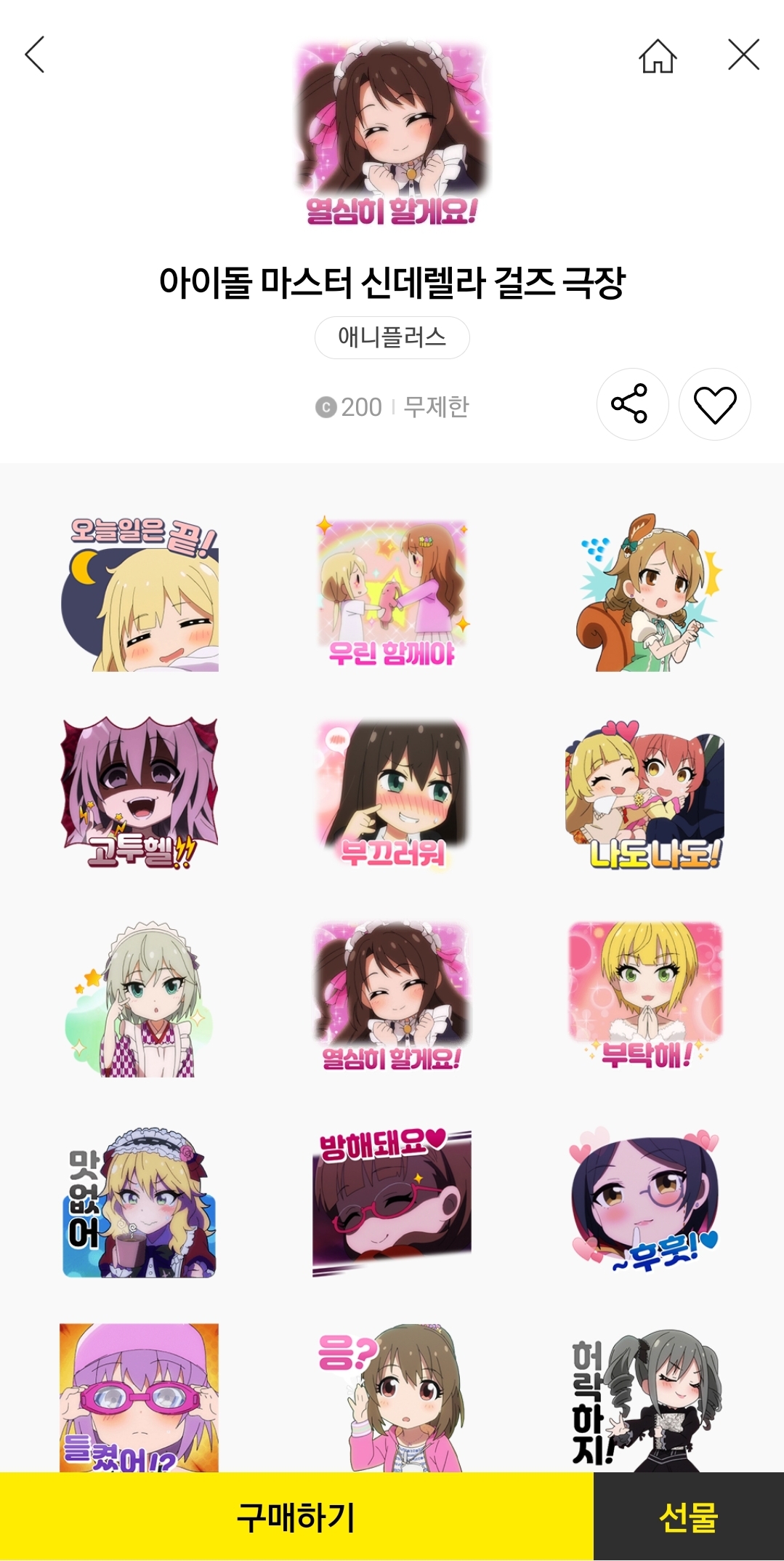Screen dimensions: 784x1561
Task: Preview the 오늘일은 끝! emoticon
Action: [140, 595]
